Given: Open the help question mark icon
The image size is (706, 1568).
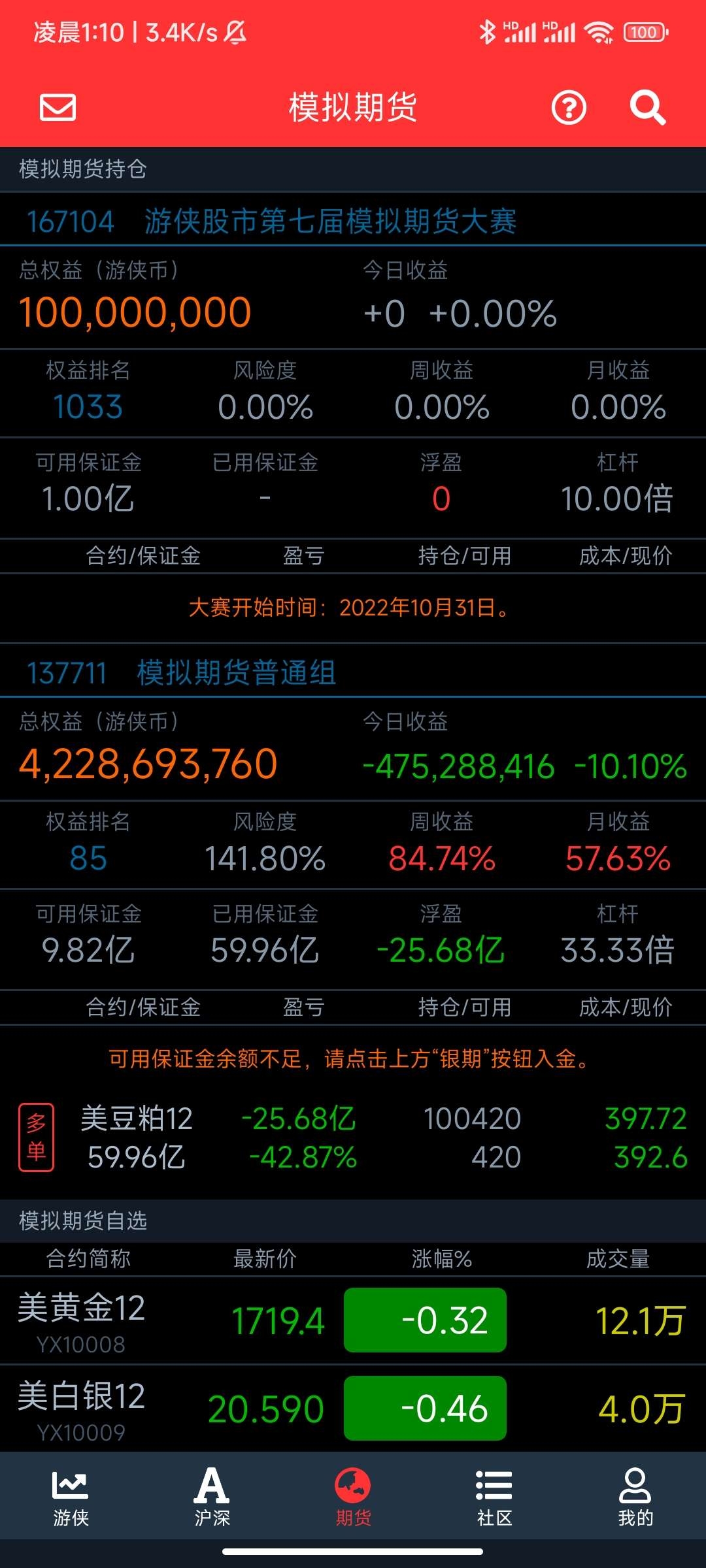Looking at the screenshot, I should (569, 108).
